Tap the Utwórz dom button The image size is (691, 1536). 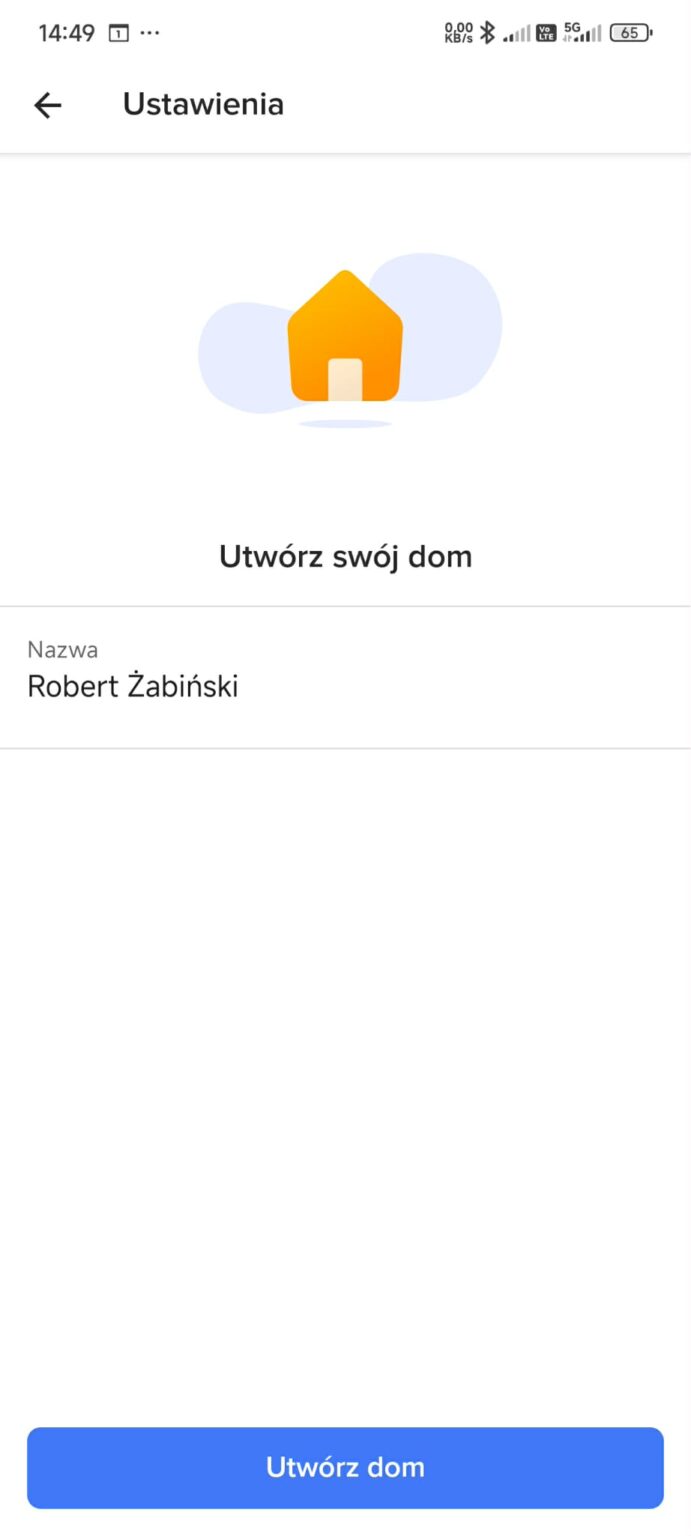coord(345,1467)
